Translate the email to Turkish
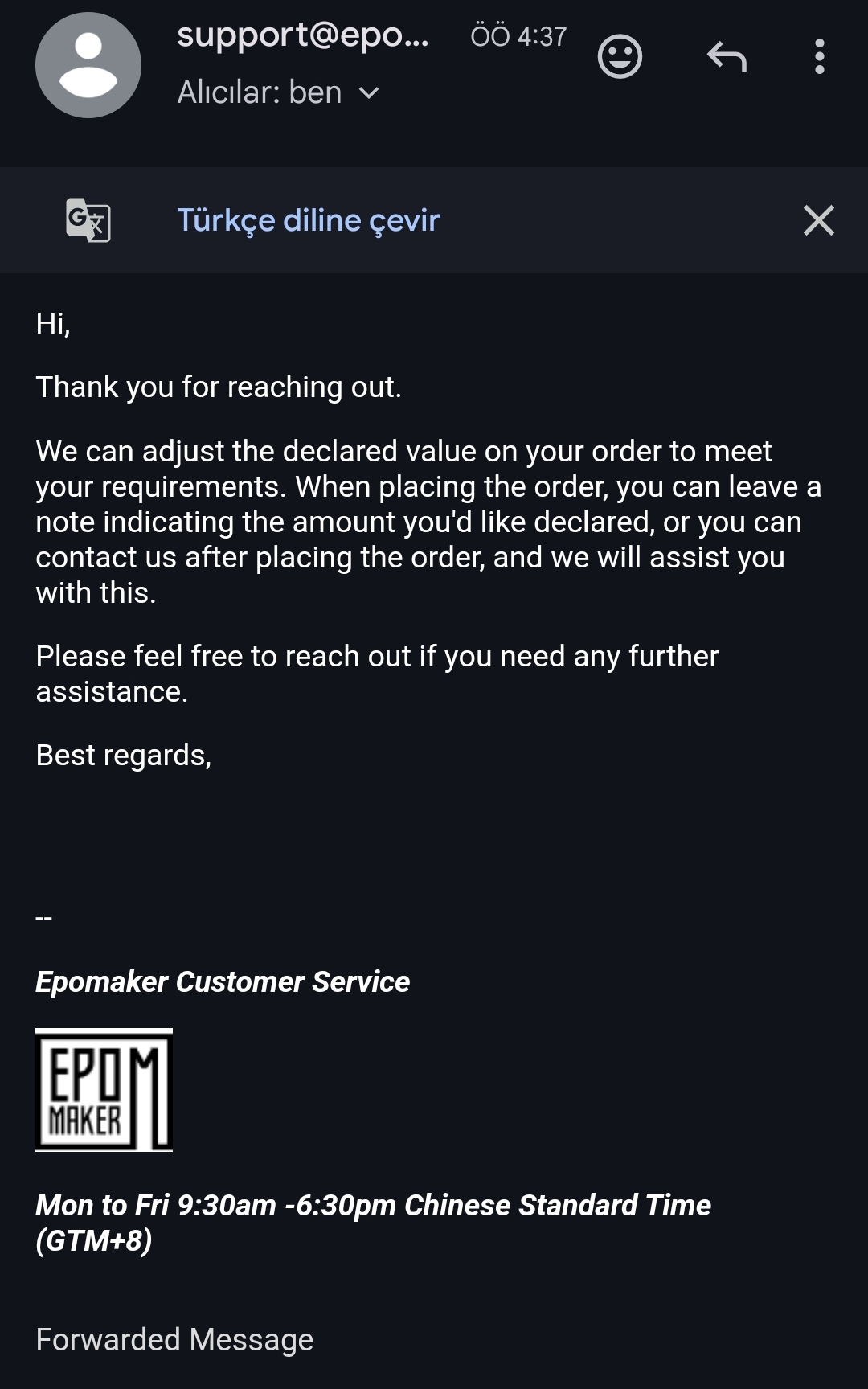This screenshot has width=868, height=1389. pos(309,220)
